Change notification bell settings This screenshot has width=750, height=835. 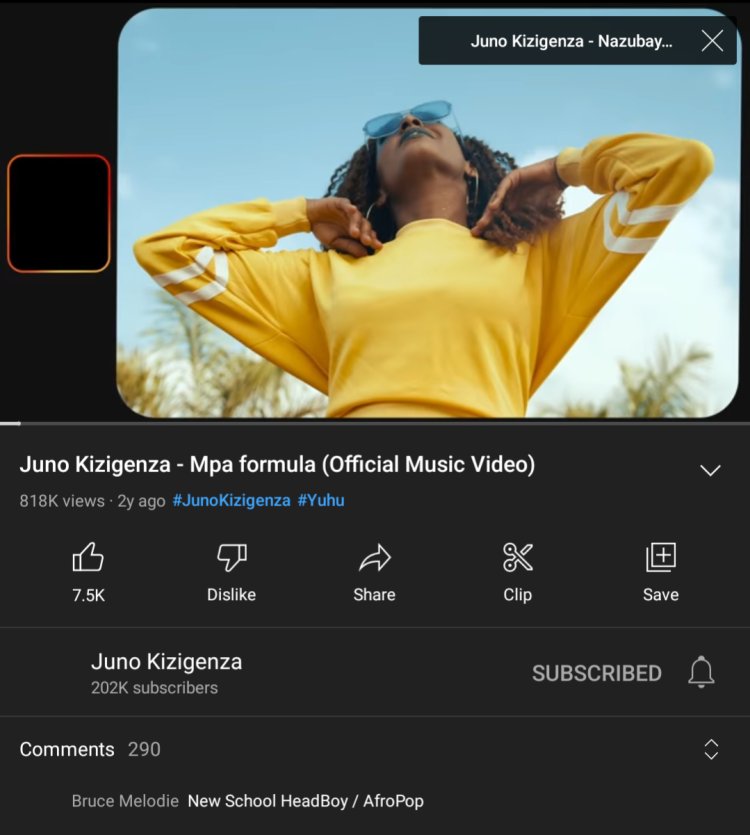click(701, 673)
